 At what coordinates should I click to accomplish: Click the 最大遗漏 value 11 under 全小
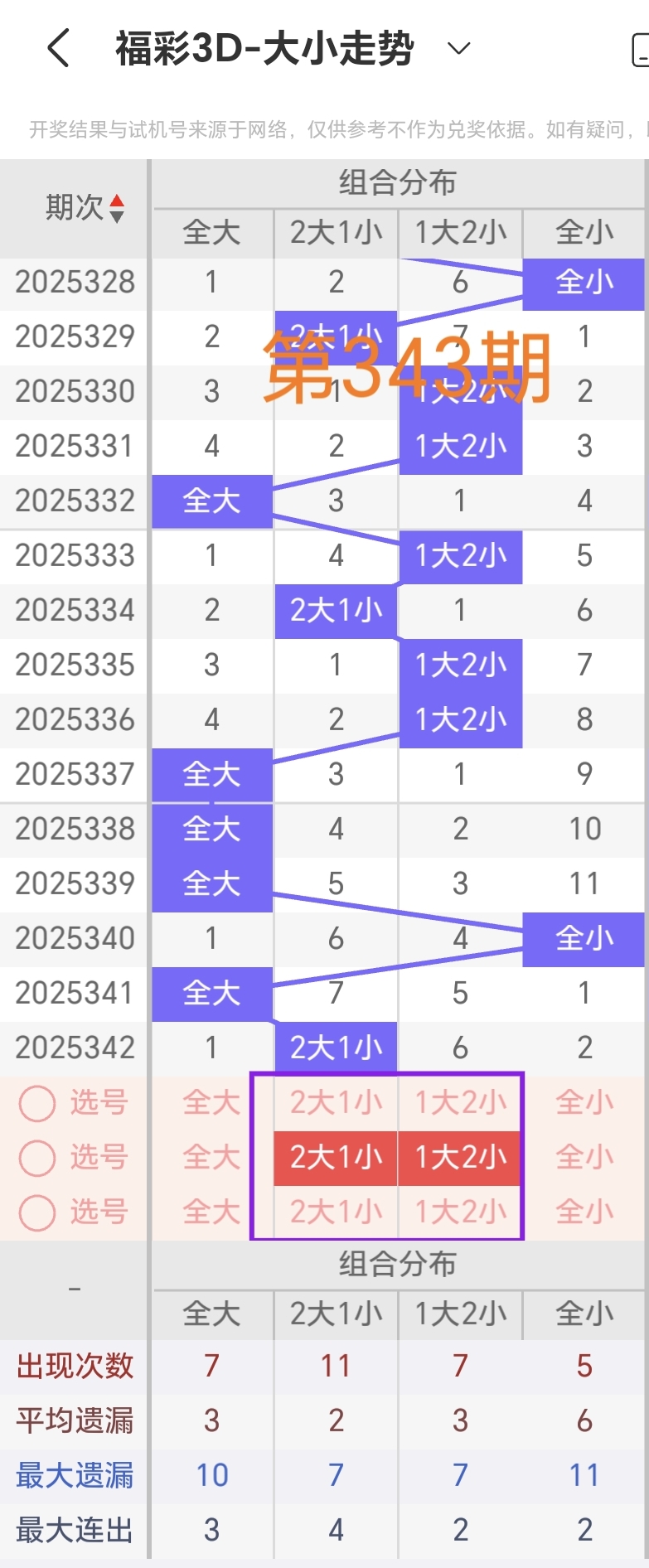[x=584, y=1474]
